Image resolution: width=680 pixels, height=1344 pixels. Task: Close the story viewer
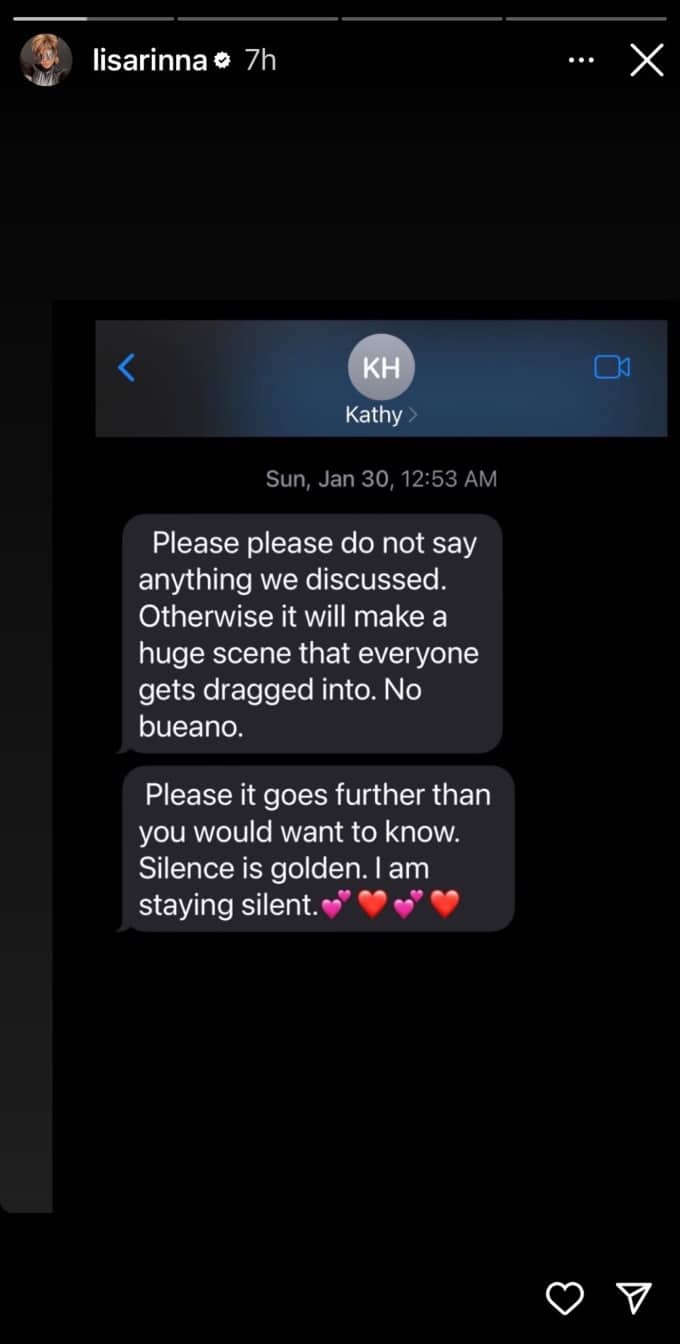(647, 61)
